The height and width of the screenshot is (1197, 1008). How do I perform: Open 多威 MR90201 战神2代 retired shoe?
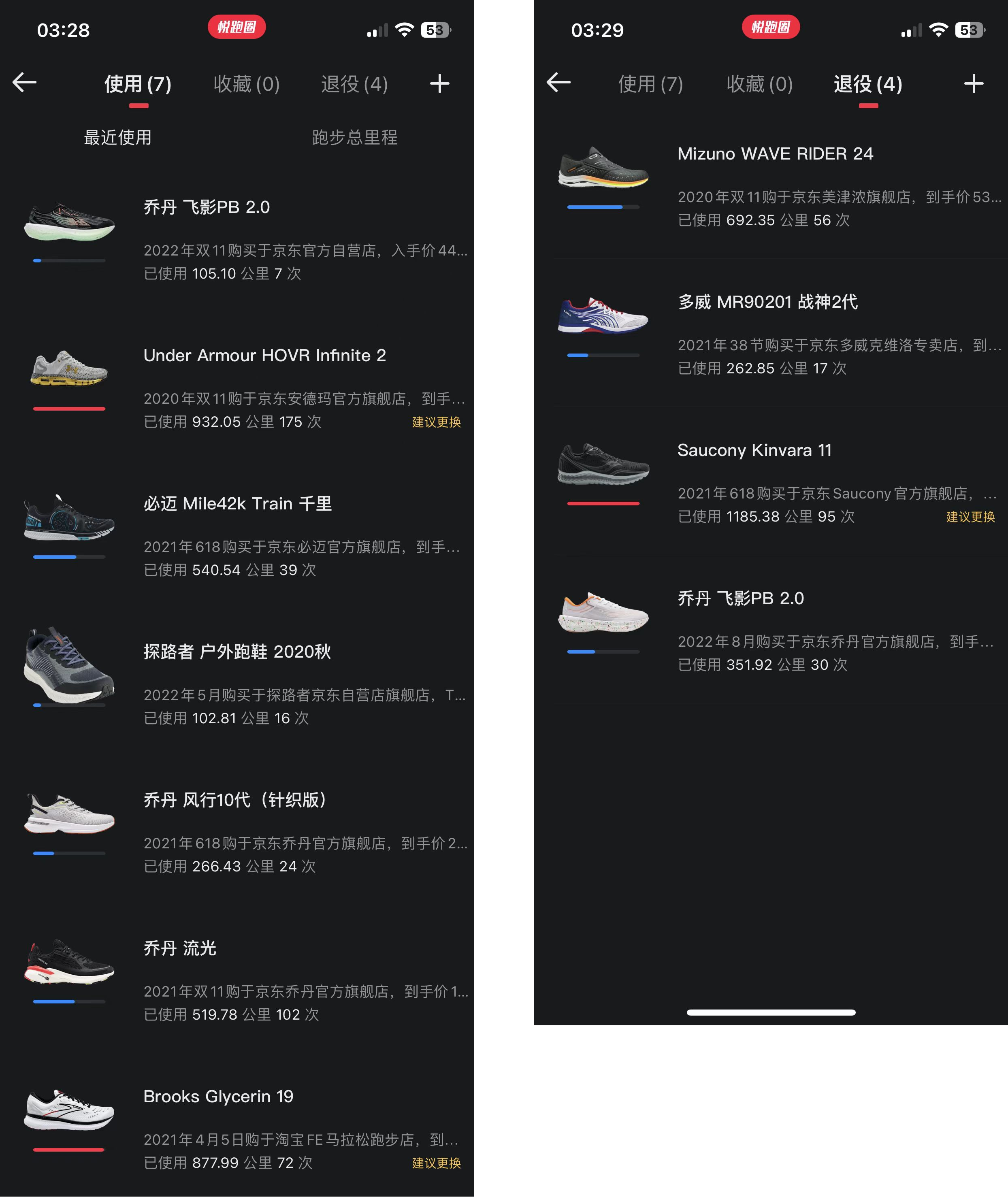pos(767,302)
